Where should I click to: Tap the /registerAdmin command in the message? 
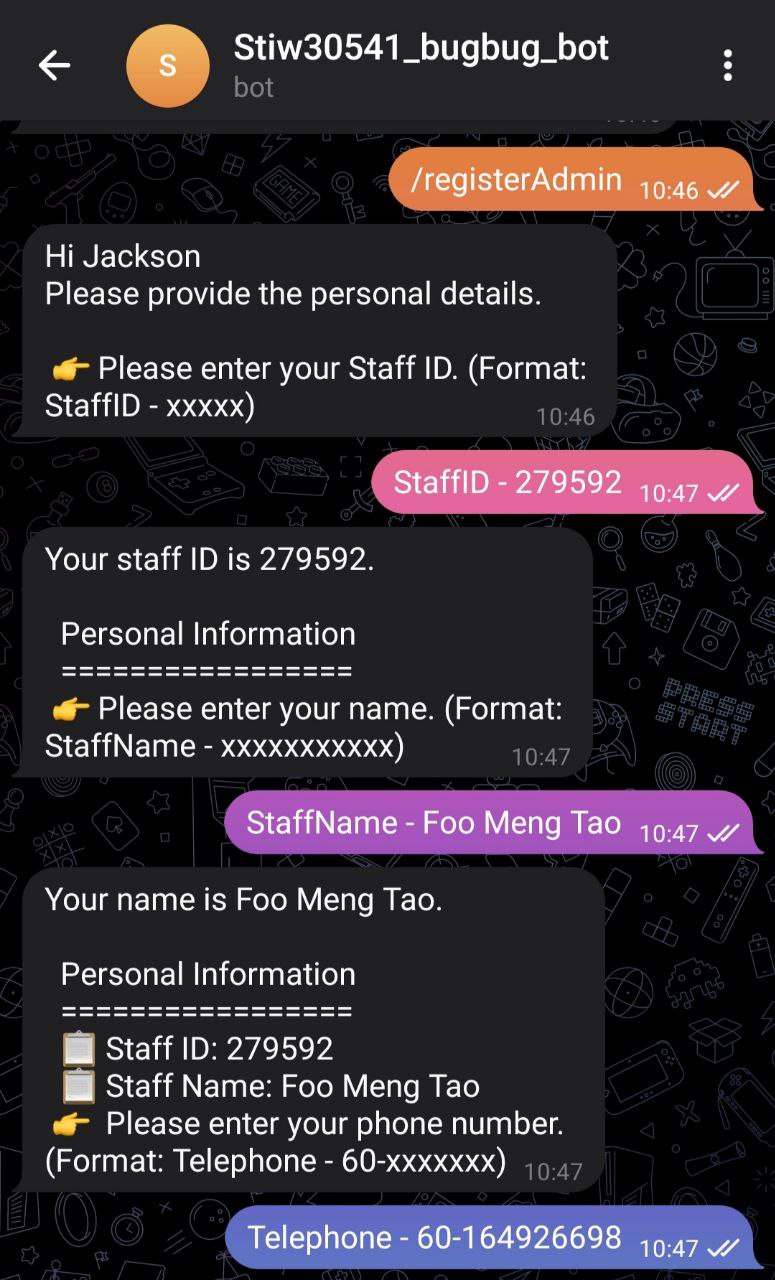[x=517, y=180]
